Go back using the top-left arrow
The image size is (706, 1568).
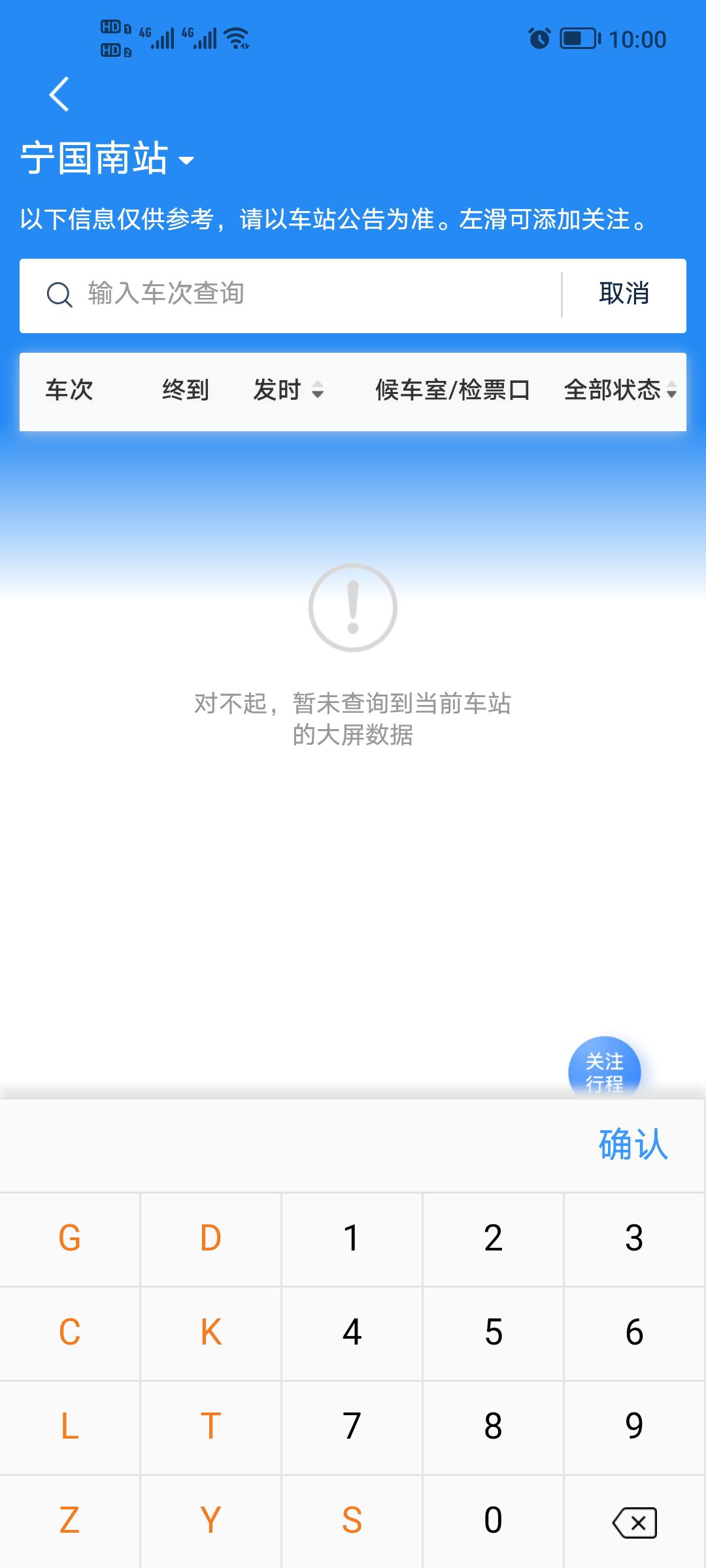(x=59, y=94)
